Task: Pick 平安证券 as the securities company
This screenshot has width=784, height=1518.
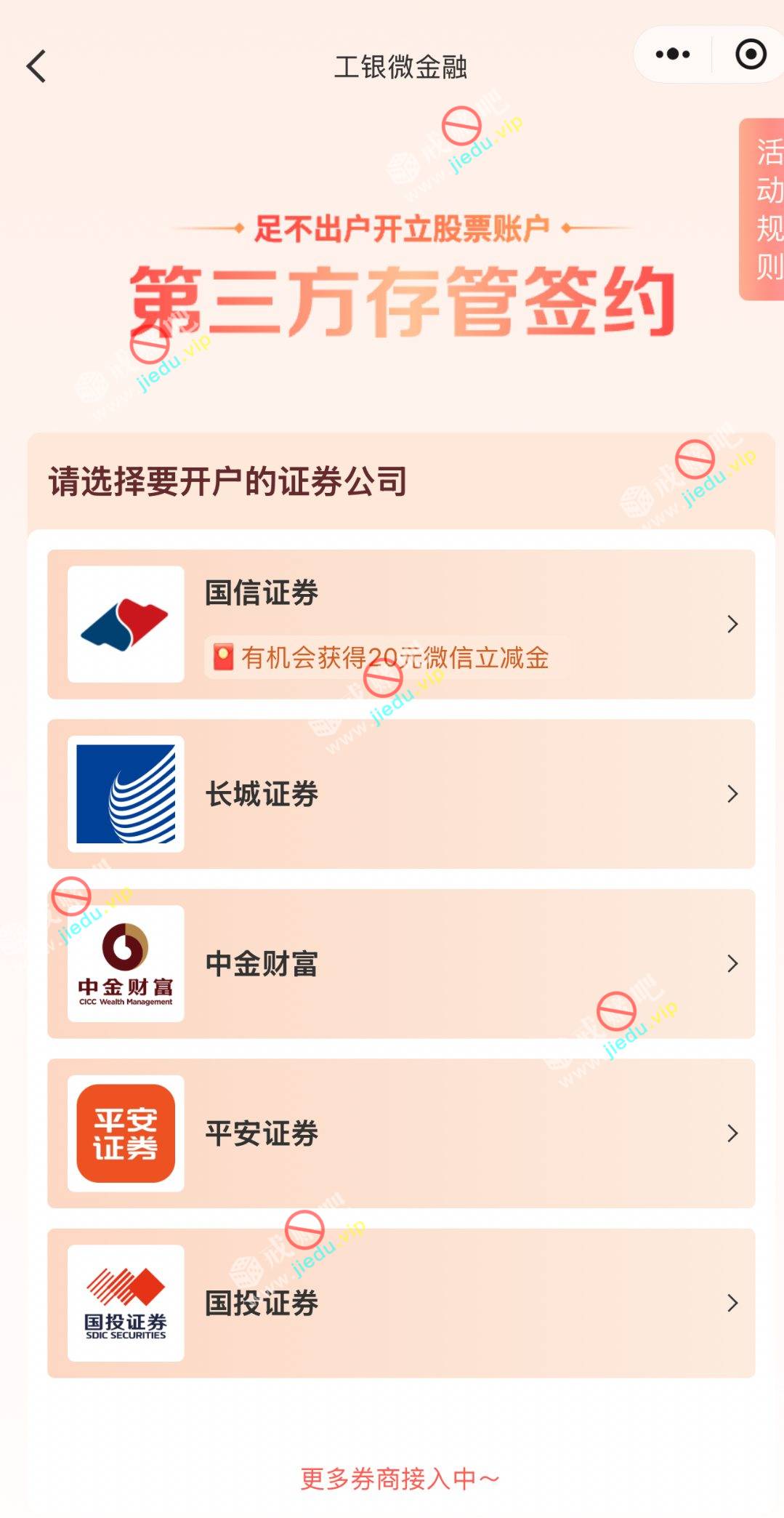Action: [x=401, y=1133]
